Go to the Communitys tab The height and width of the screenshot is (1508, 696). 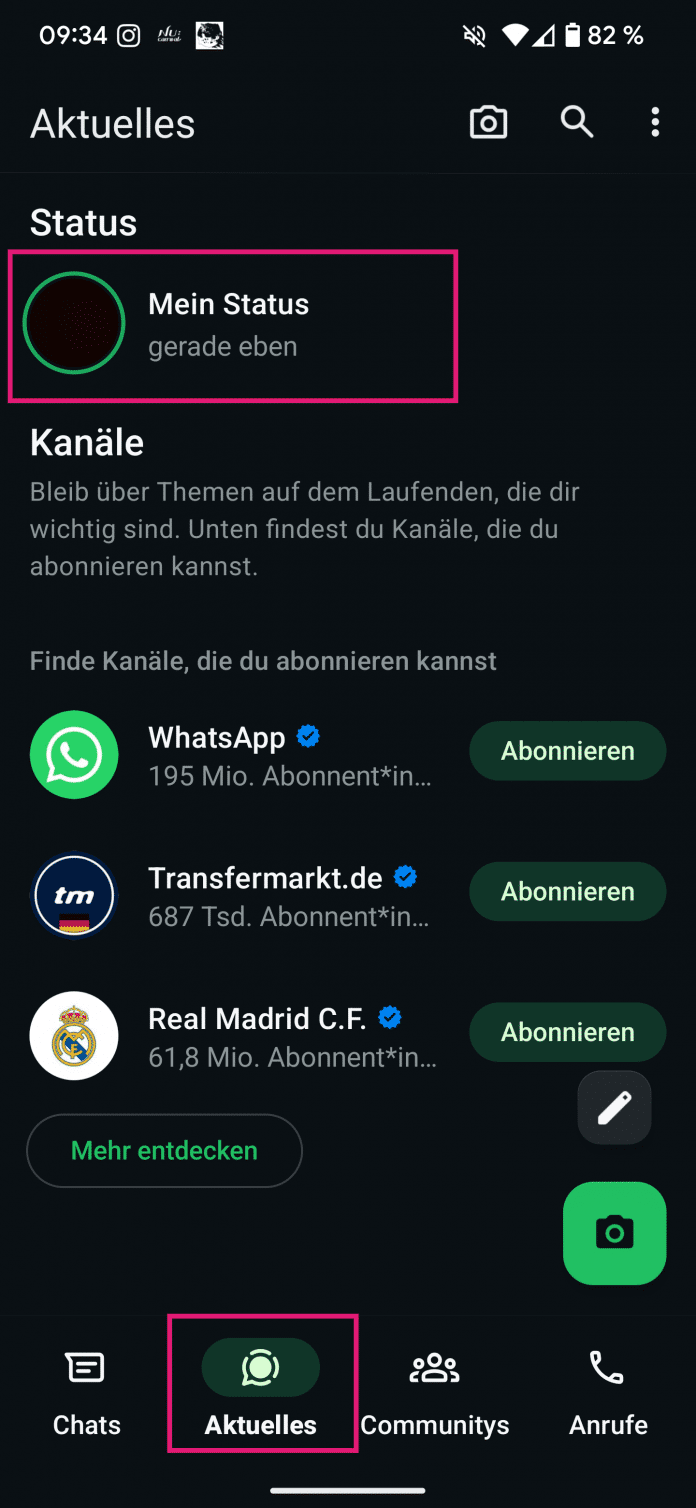435,1392
